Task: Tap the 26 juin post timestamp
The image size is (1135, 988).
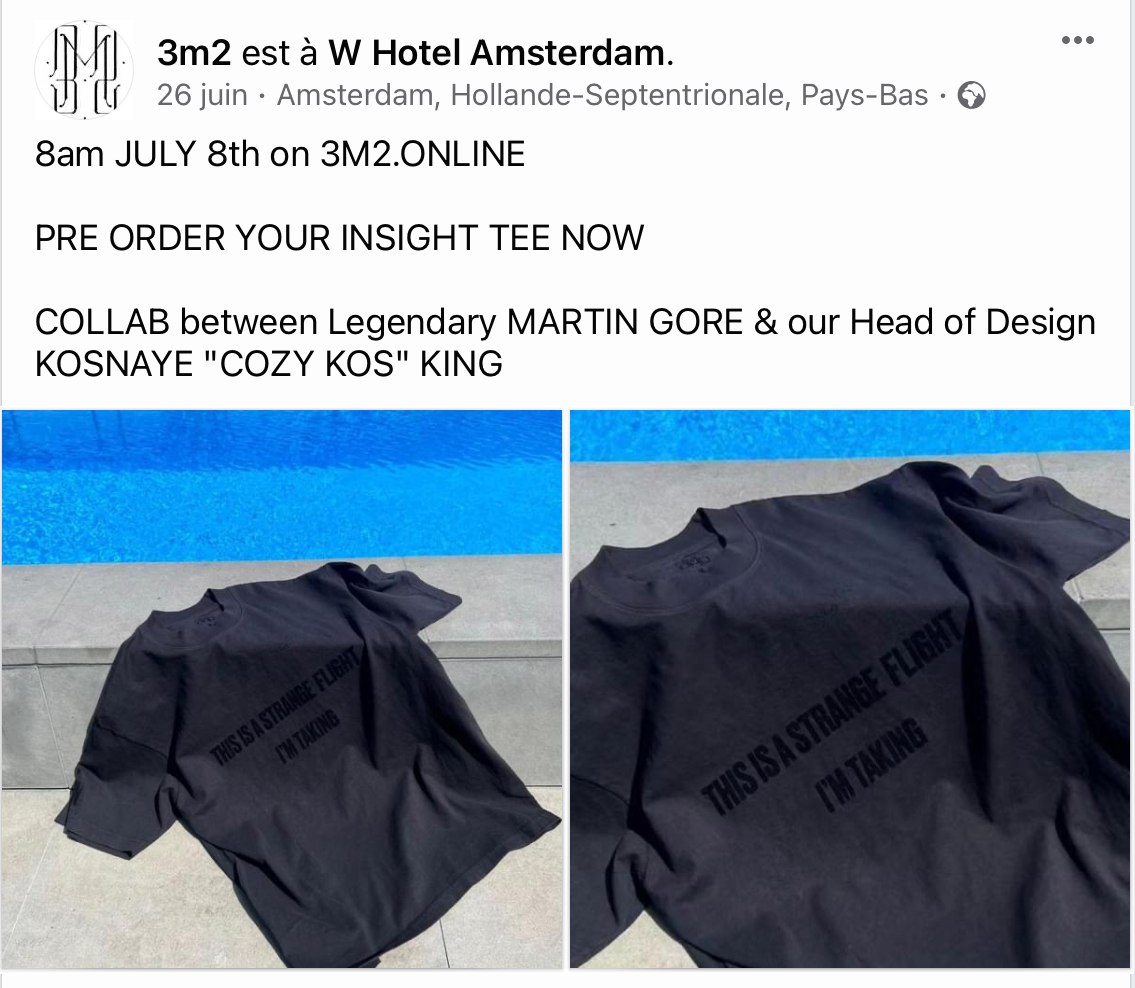Action: coord(202,96)
